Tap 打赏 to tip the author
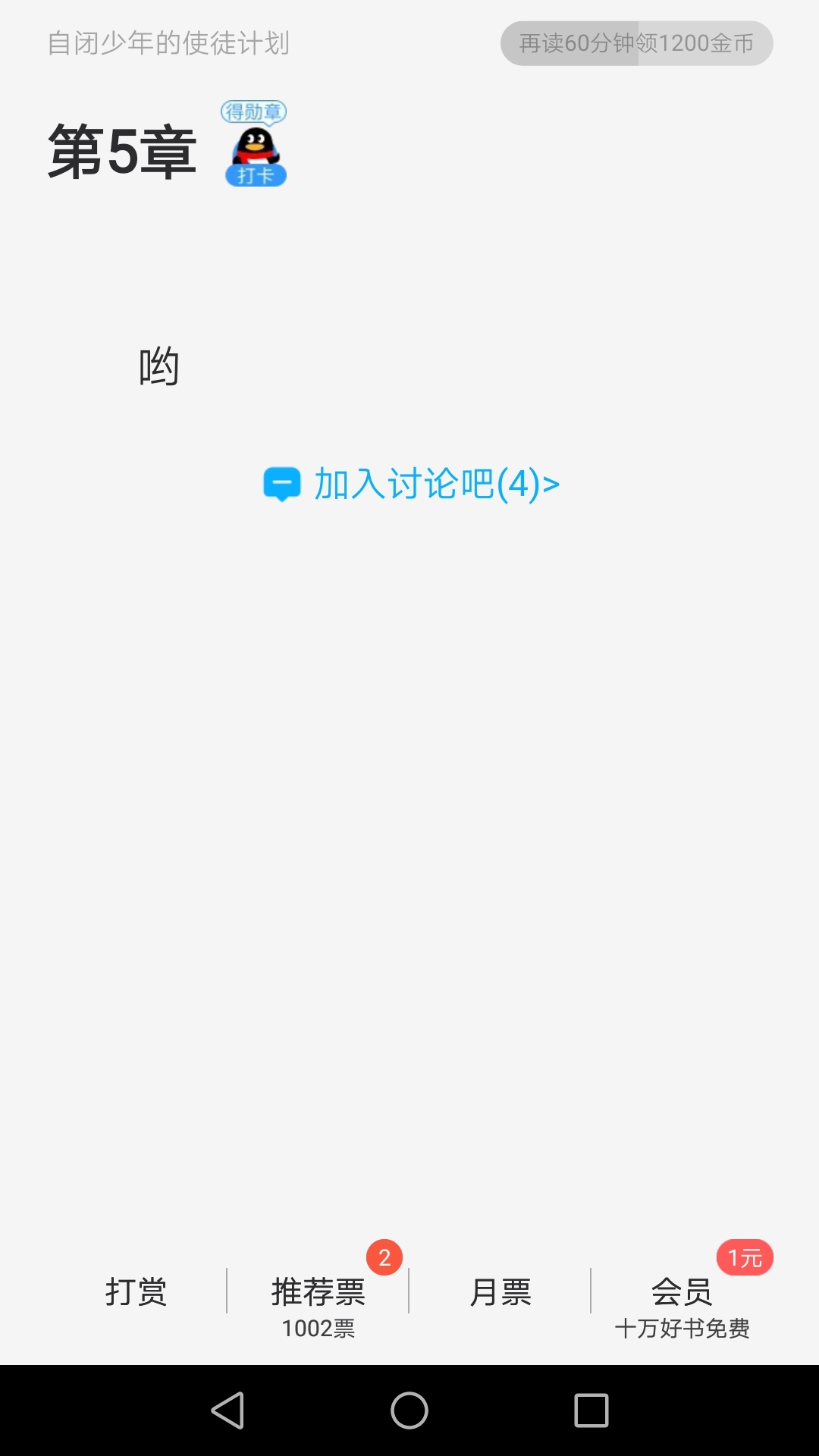Image resolution: width=819 pixels, height=1456 pixels. pos(136,1291)
